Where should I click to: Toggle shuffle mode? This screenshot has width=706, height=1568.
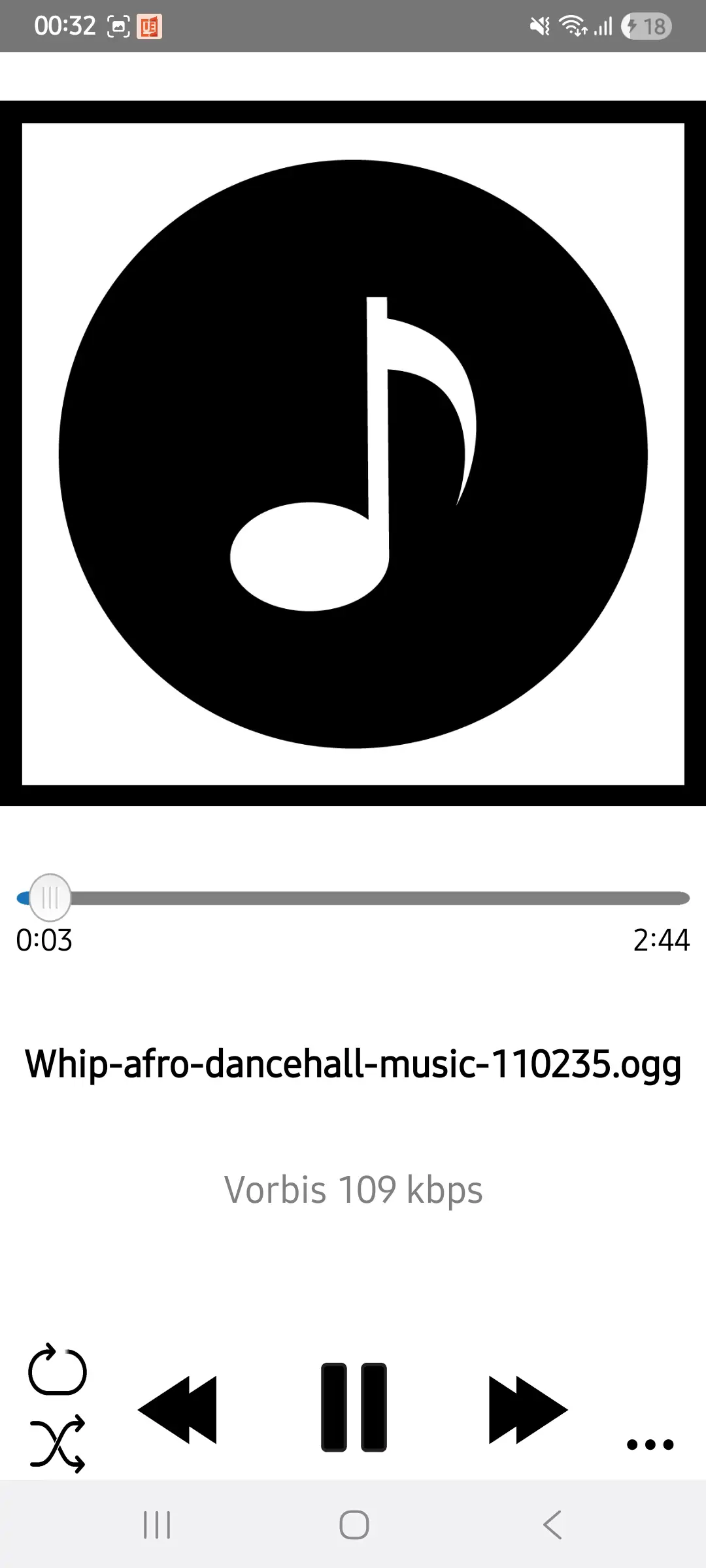(x=58, y=1444)
